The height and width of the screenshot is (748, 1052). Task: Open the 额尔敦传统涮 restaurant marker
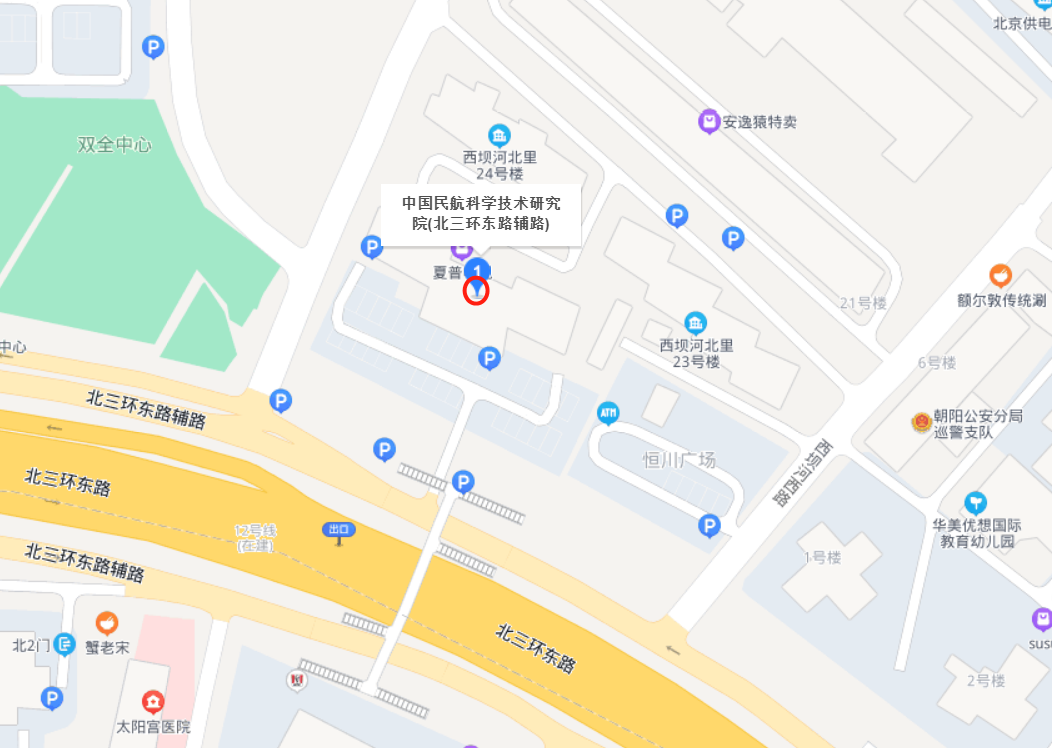pyautogui.click(x=1000, y=276)
